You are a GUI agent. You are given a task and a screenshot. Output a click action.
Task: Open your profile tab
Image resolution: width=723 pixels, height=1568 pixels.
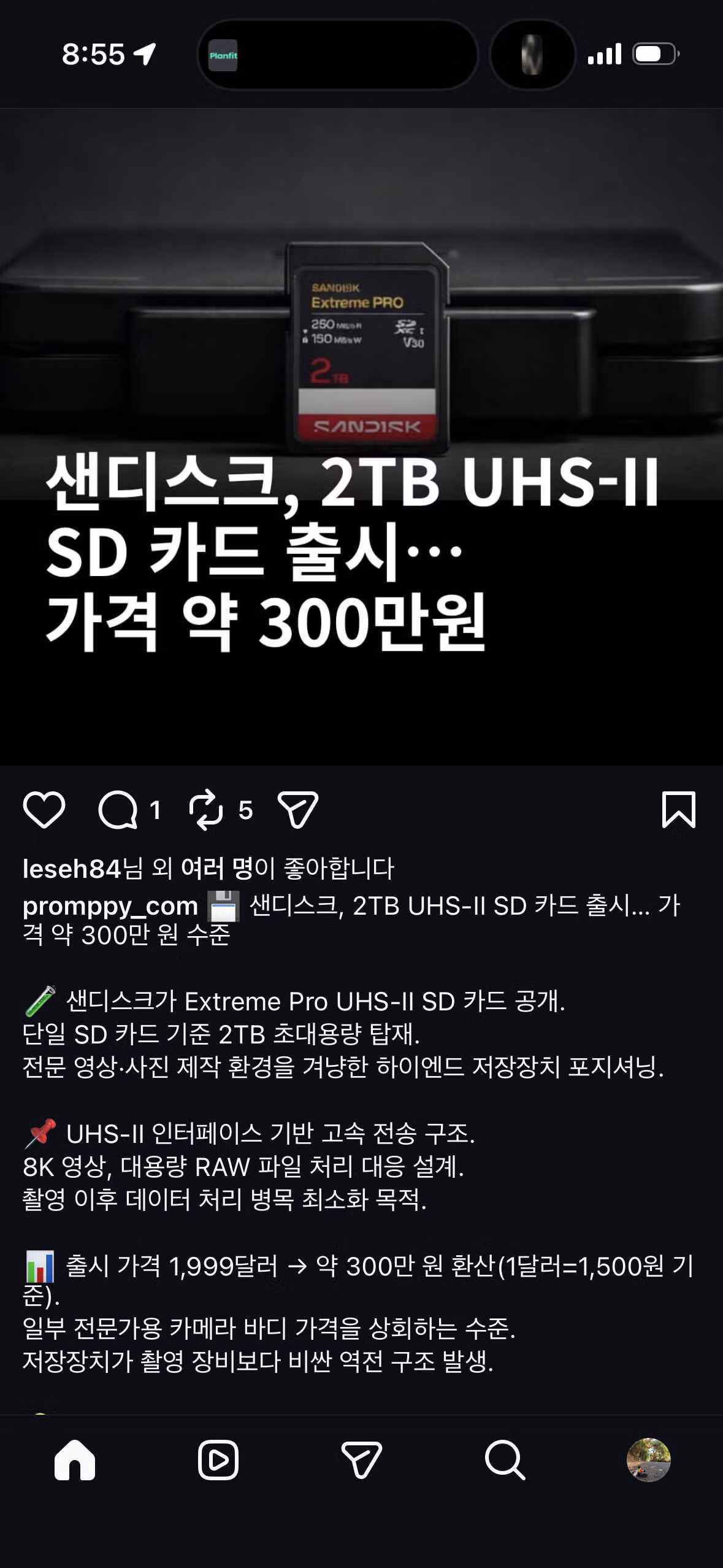click(x=648, y=1460)
